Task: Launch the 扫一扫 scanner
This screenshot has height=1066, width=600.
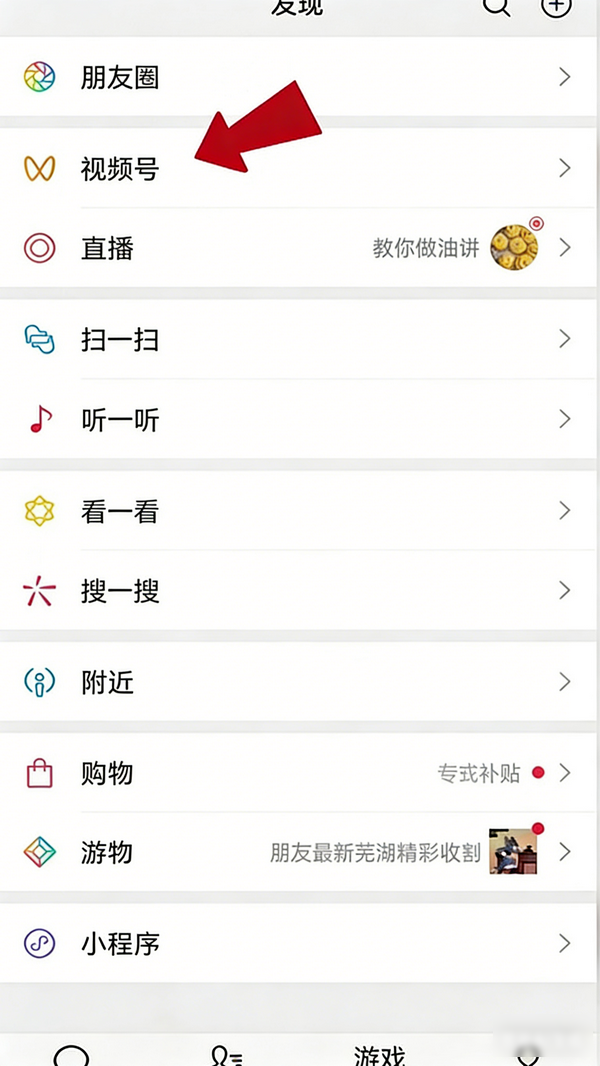Action: (120, 340)
